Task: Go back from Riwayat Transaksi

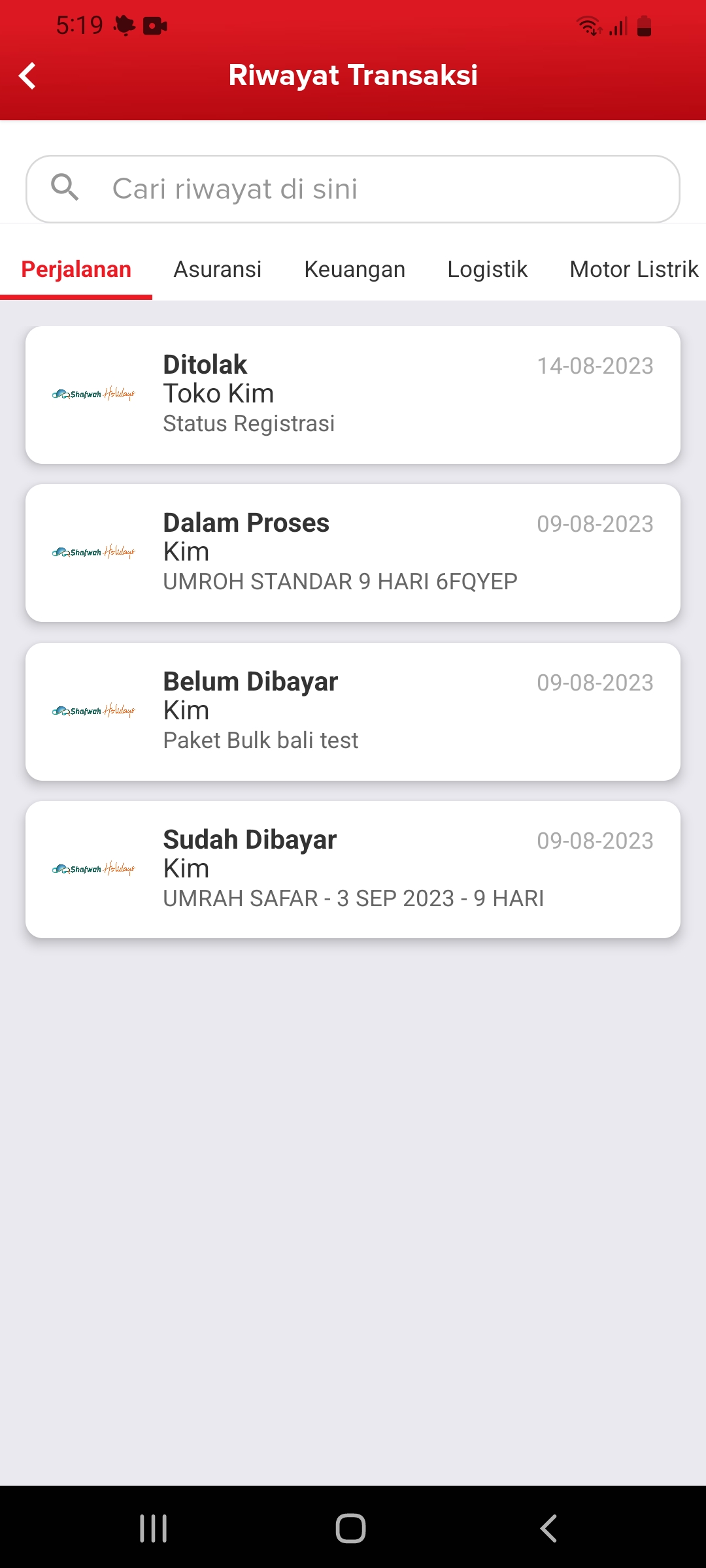Action: pyautogui.click(x=27, y=76)
